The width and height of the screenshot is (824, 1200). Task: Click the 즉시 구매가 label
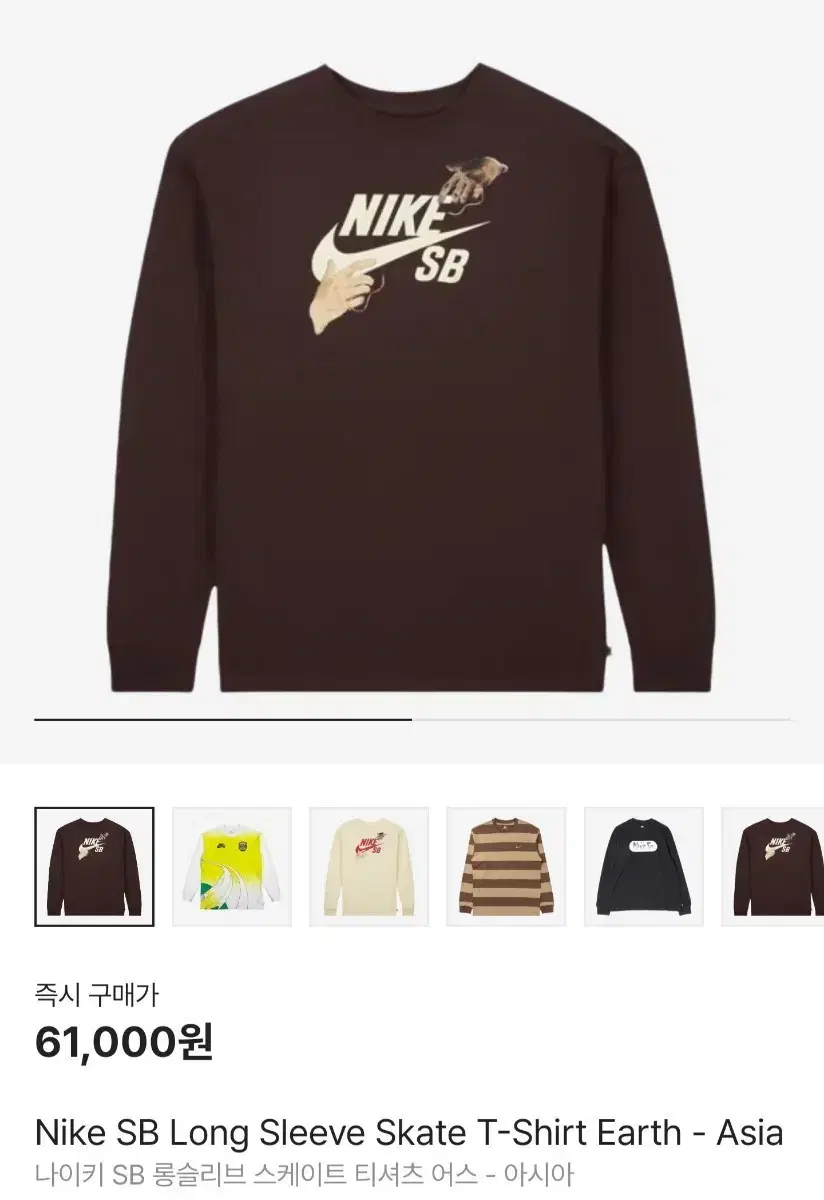tap(95, 995)
